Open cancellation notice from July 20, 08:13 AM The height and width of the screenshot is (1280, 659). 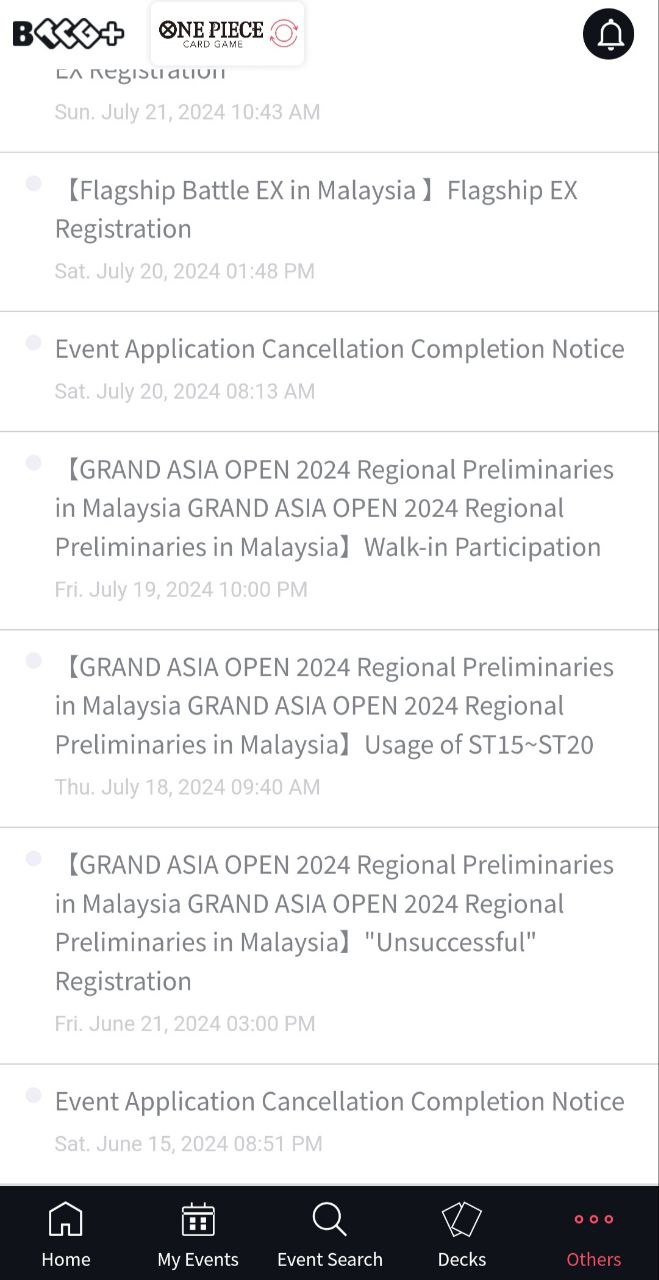[339, 349]
